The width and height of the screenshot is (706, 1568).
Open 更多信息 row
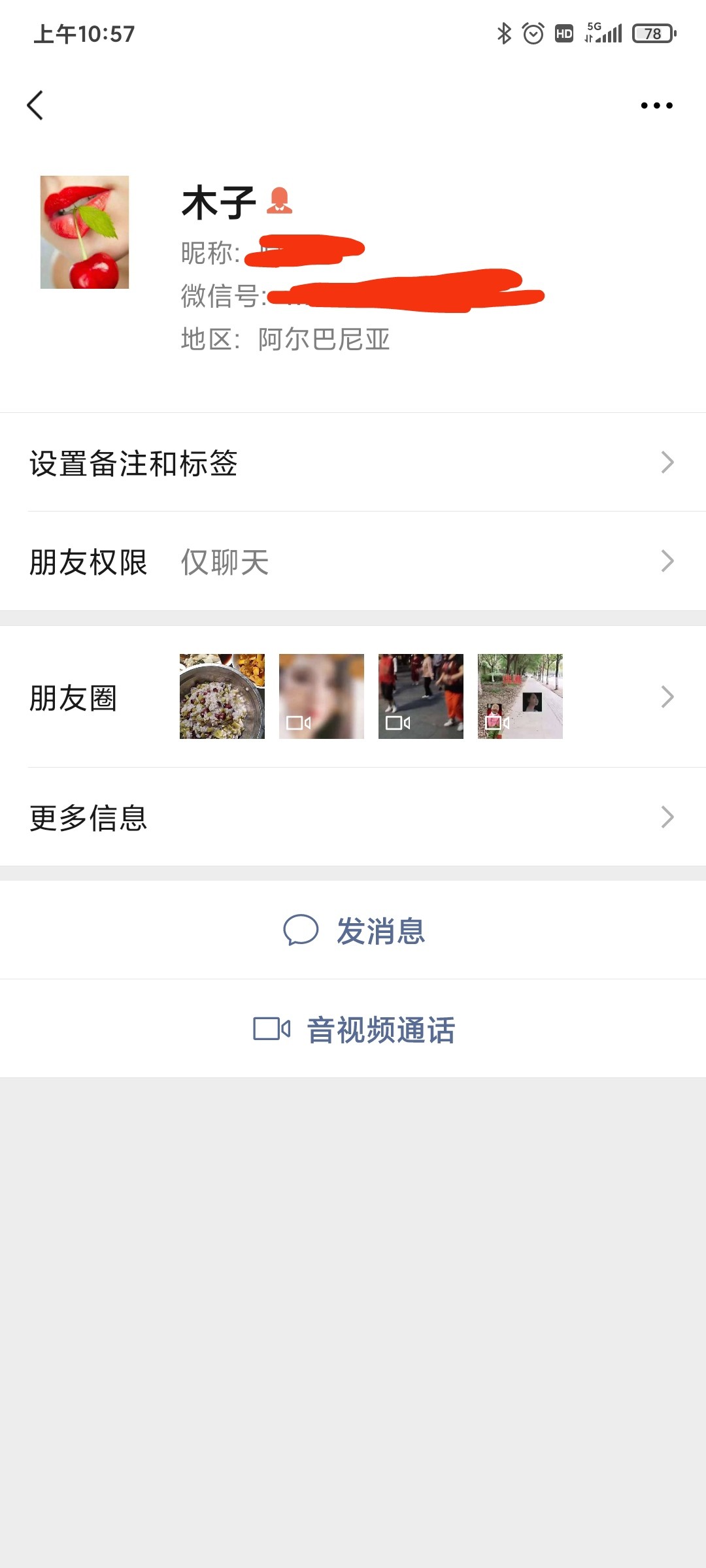pyautogui.click(x=353, y=817)
